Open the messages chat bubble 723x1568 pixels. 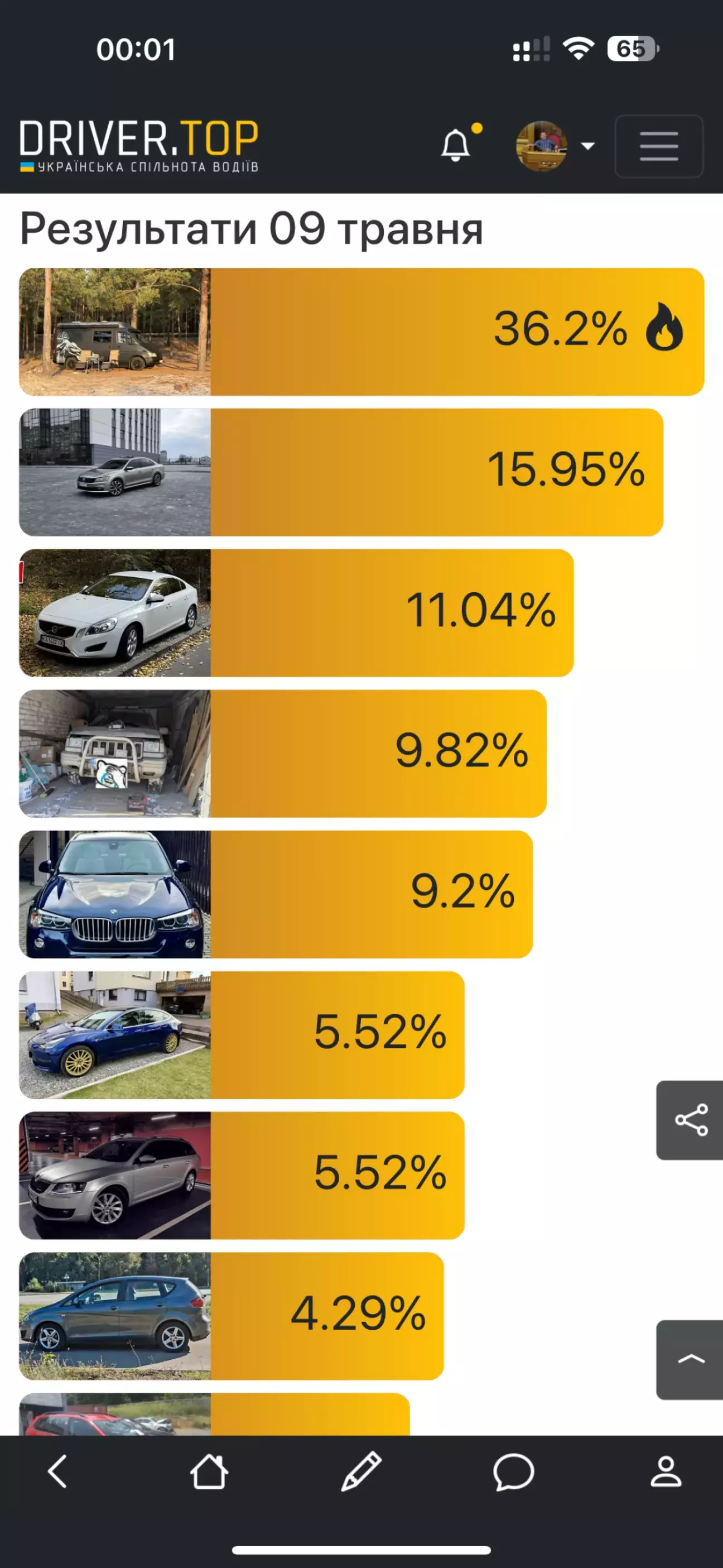pos(513,1473)
